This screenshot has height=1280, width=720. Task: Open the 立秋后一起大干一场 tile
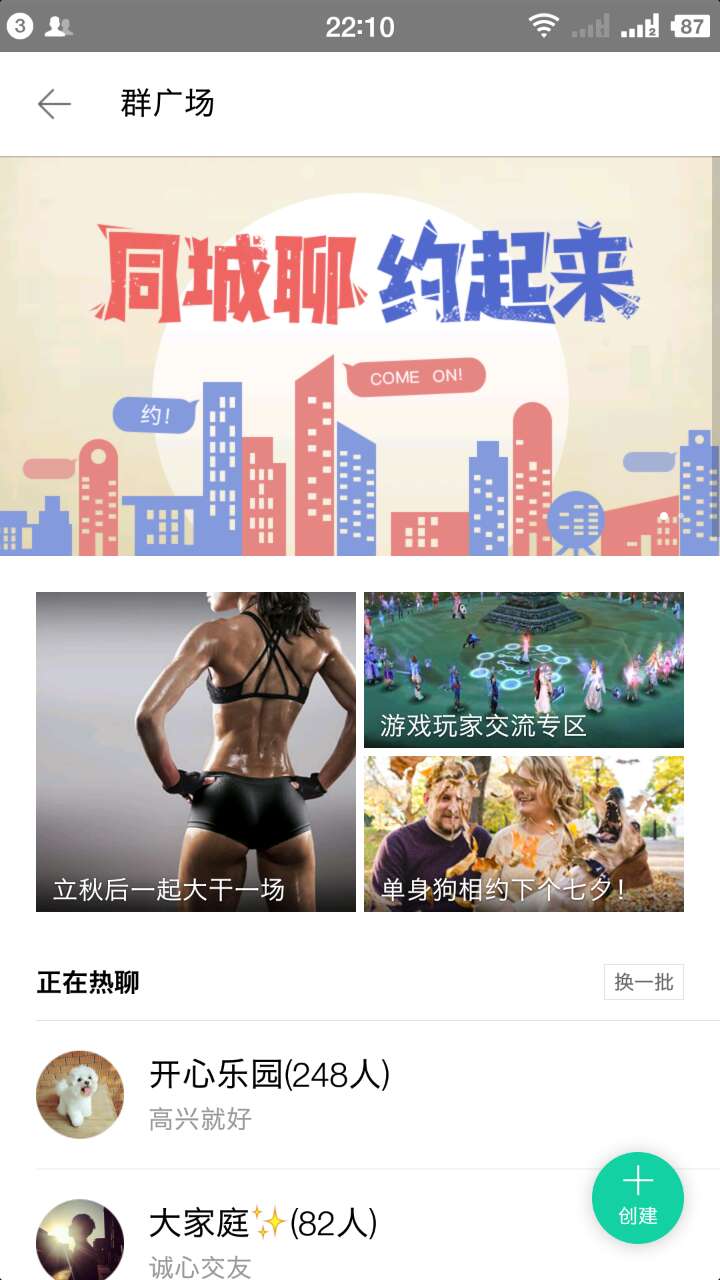(x=196, y=752)
